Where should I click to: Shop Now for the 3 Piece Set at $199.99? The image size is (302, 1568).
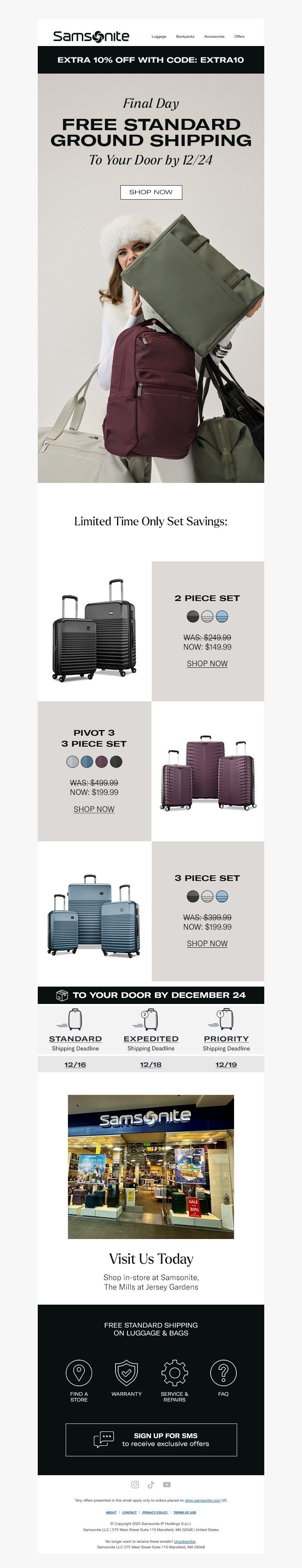(207, 944)
